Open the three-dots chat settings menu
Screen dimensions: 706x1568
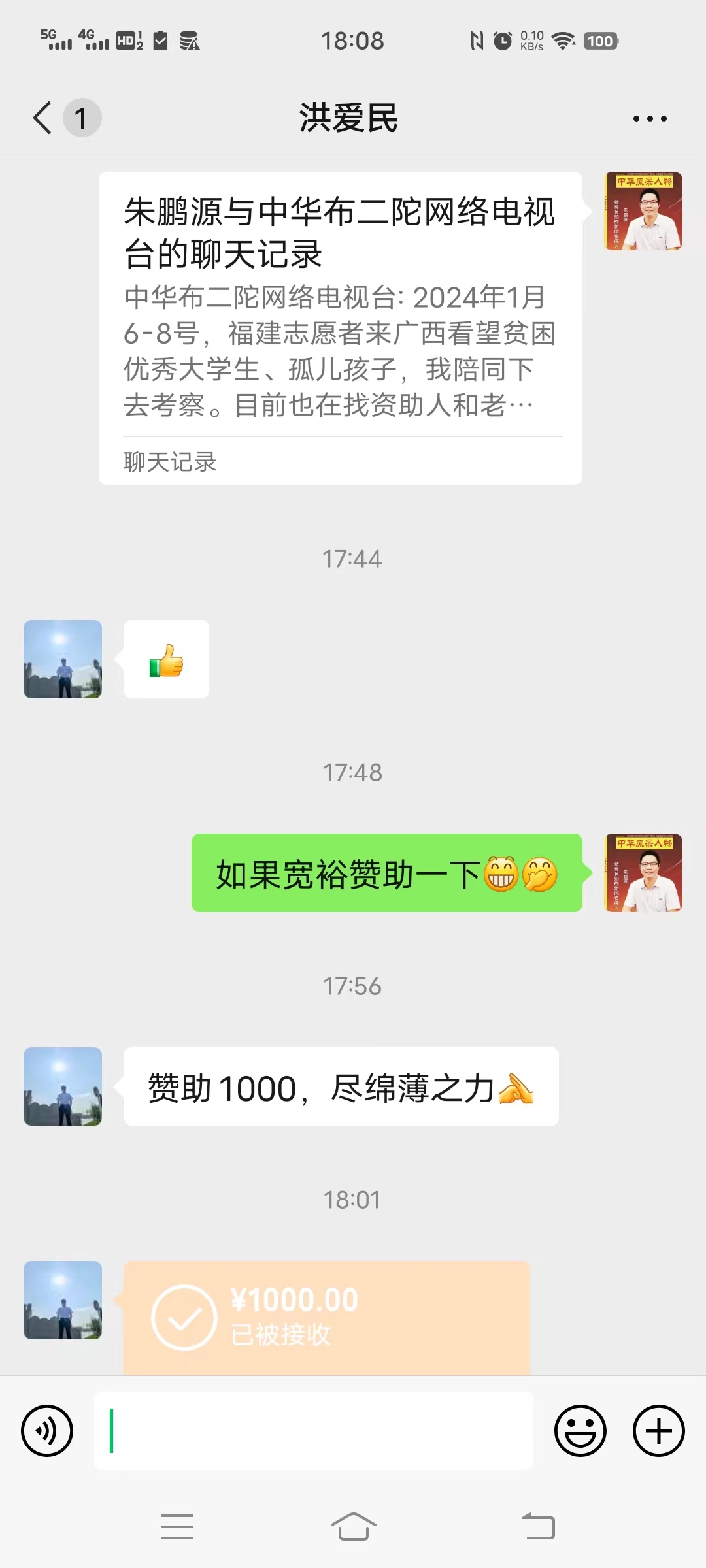[x=648, y=118]
